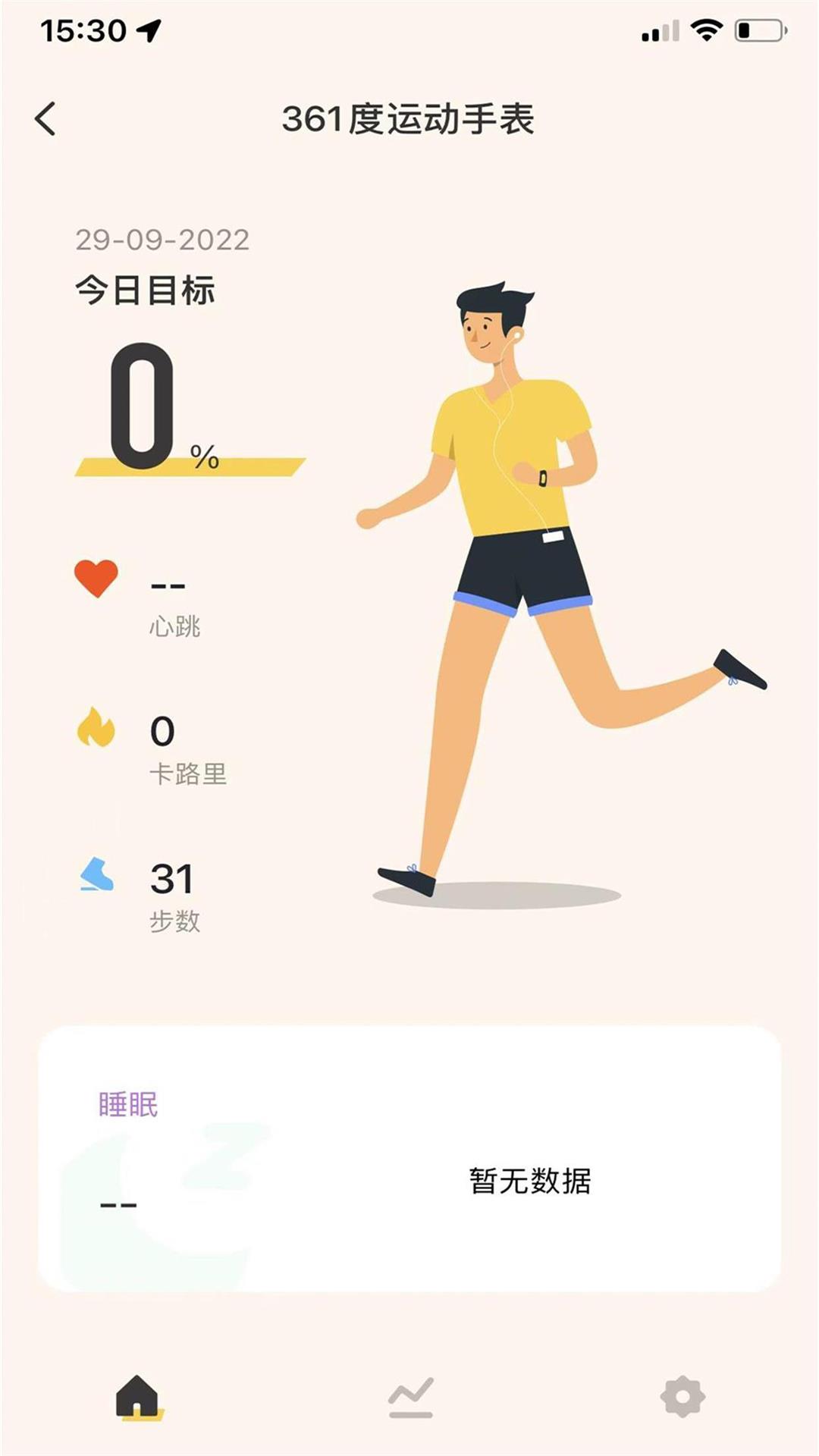View 步数 step count details
The height and width of the screenshot is (1456, 819).
pos(152,895)
